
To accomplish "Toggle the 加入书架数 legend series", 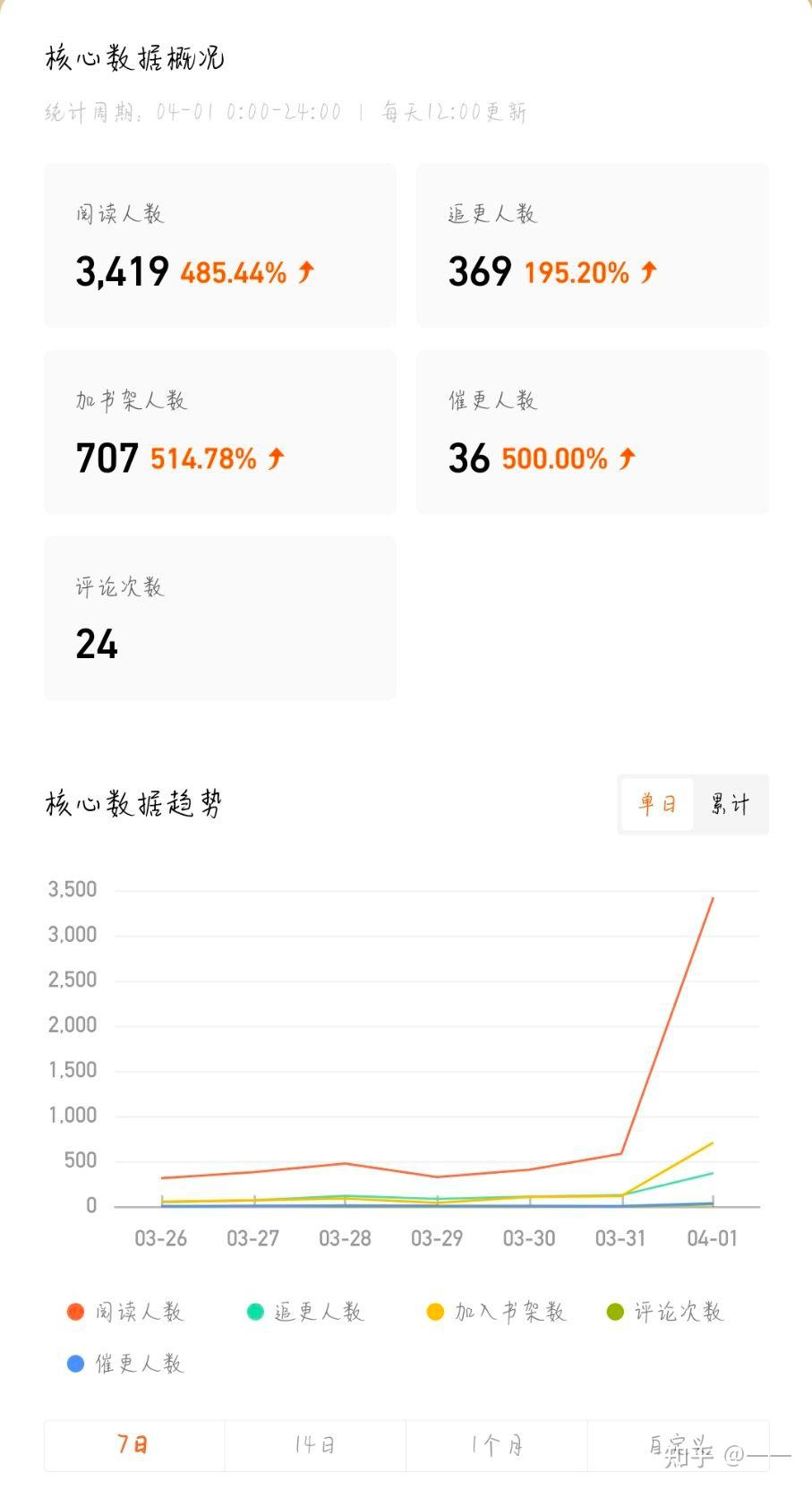I will coord(497,1312).
